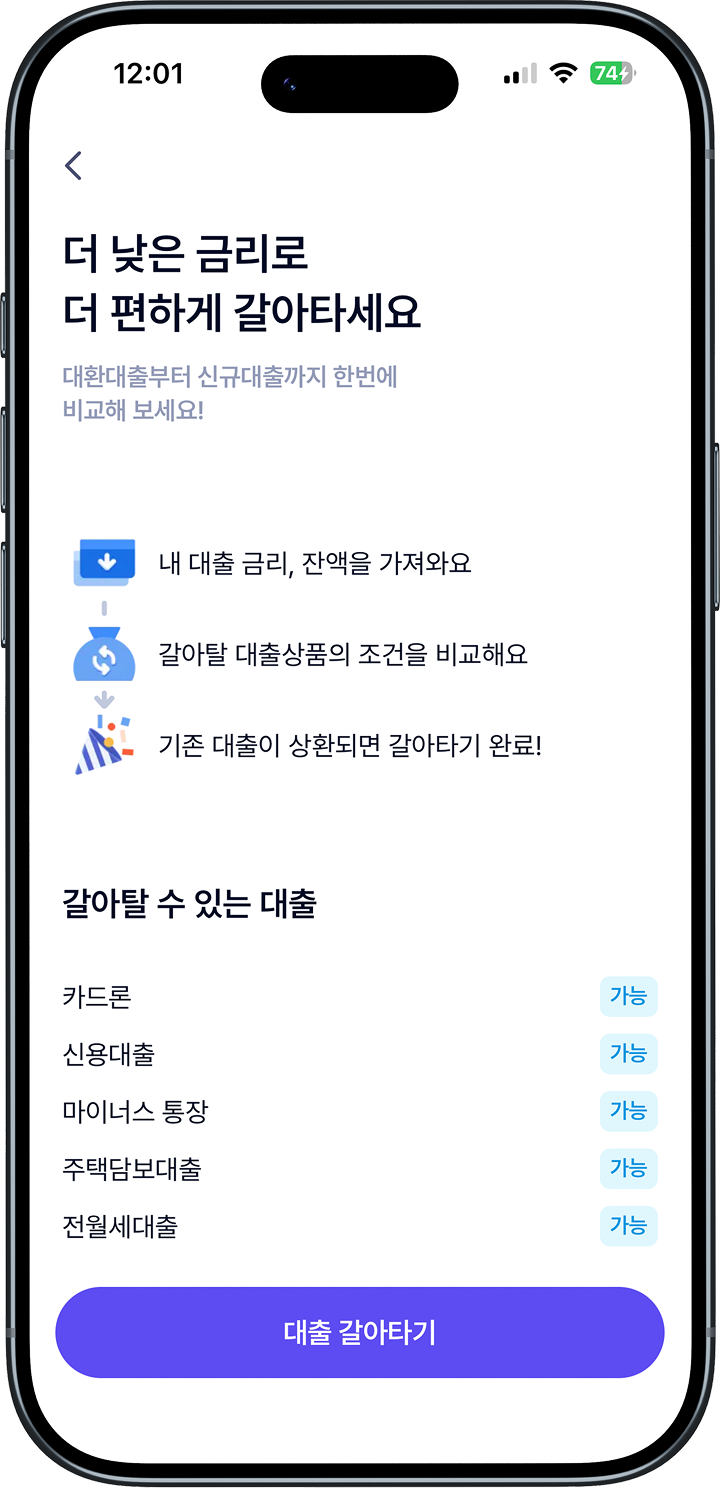Tap the Wi-Fi icon in the status bar
Screen dimensions: 720x1488
click(563, 73)
